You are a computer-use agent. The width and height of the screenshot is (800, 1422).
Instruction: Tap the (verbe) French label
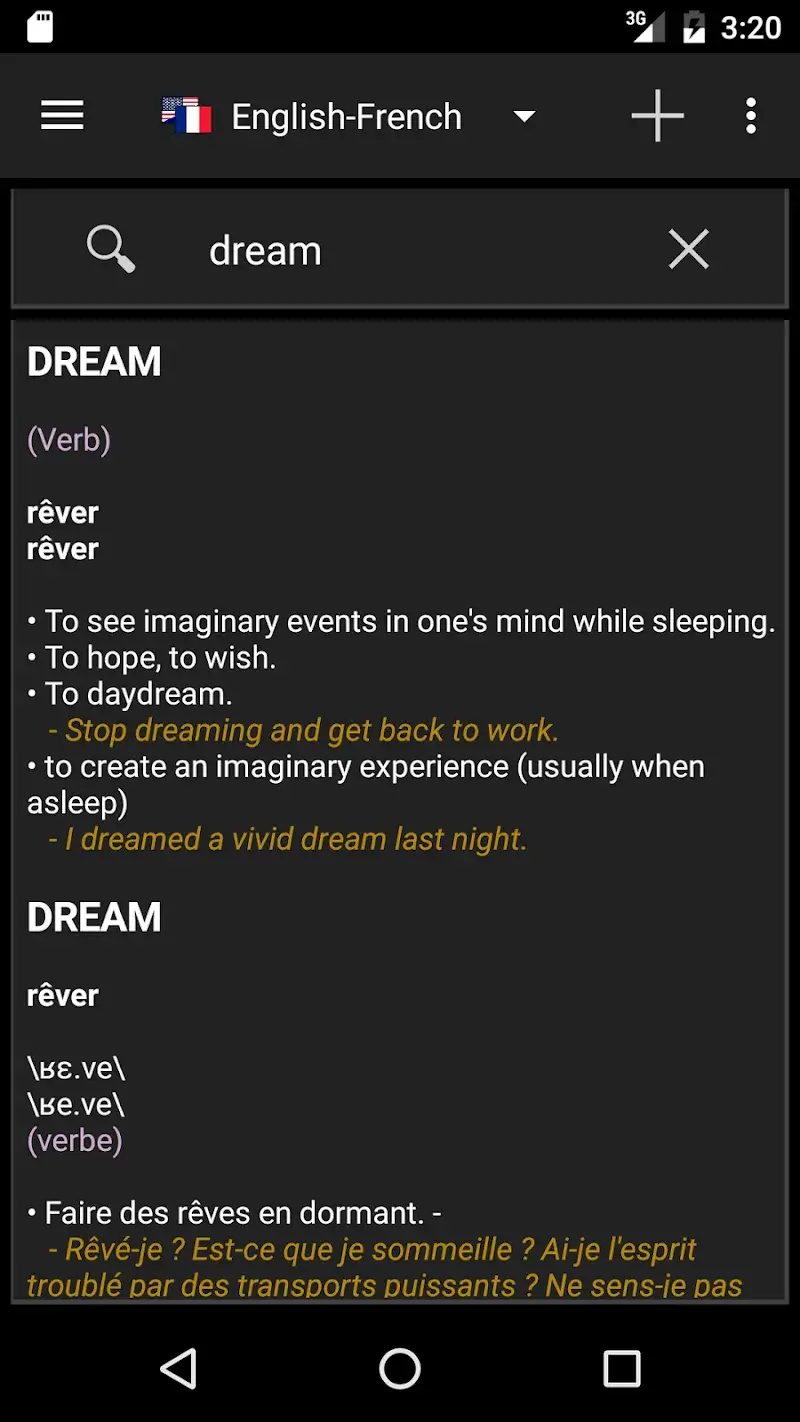pyautogui.click(x=74, y=1139)
